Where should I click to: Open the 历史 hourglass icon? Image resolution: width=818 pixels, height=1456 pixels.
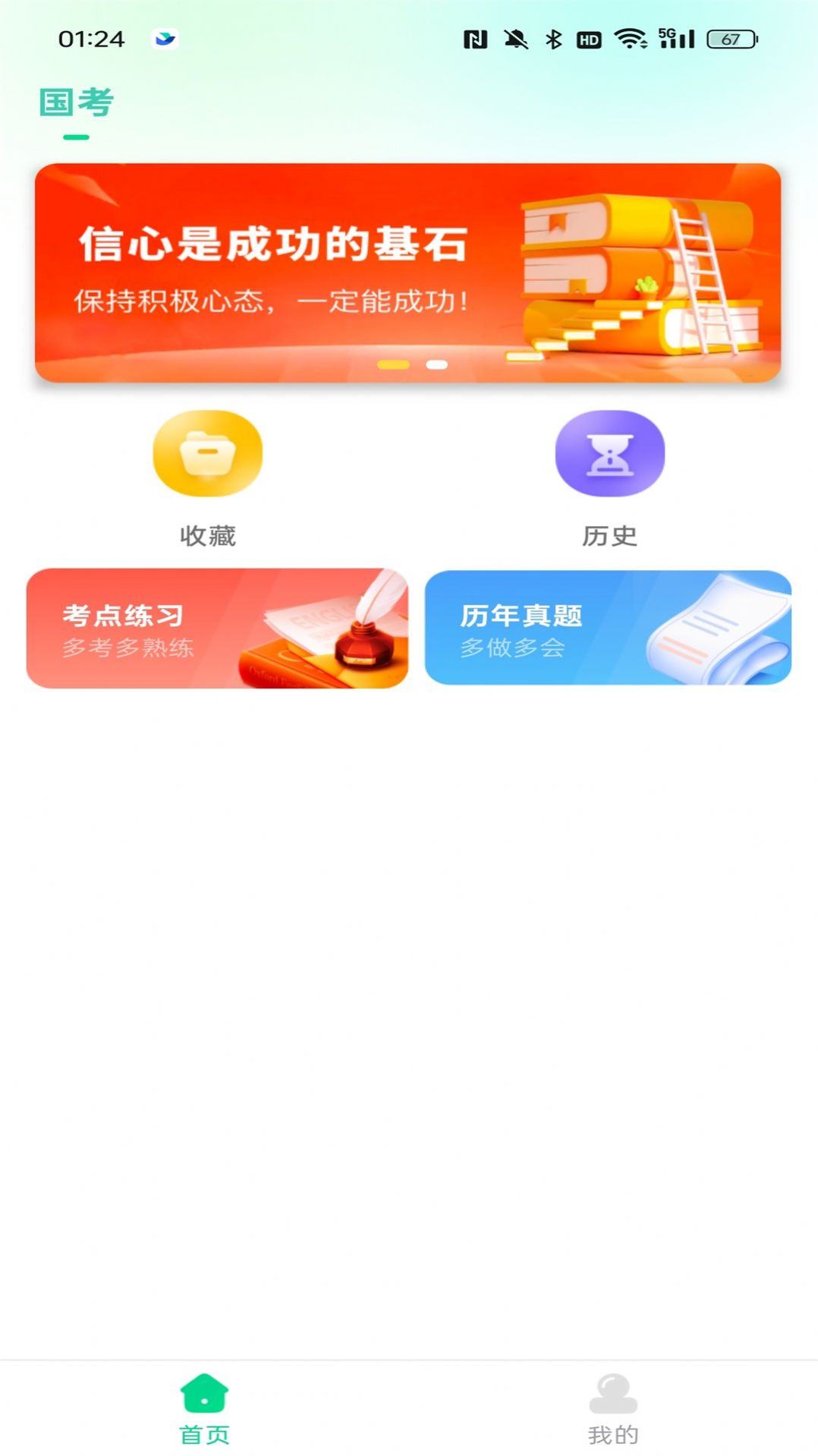pyautogui.click(x=612, y=453)
